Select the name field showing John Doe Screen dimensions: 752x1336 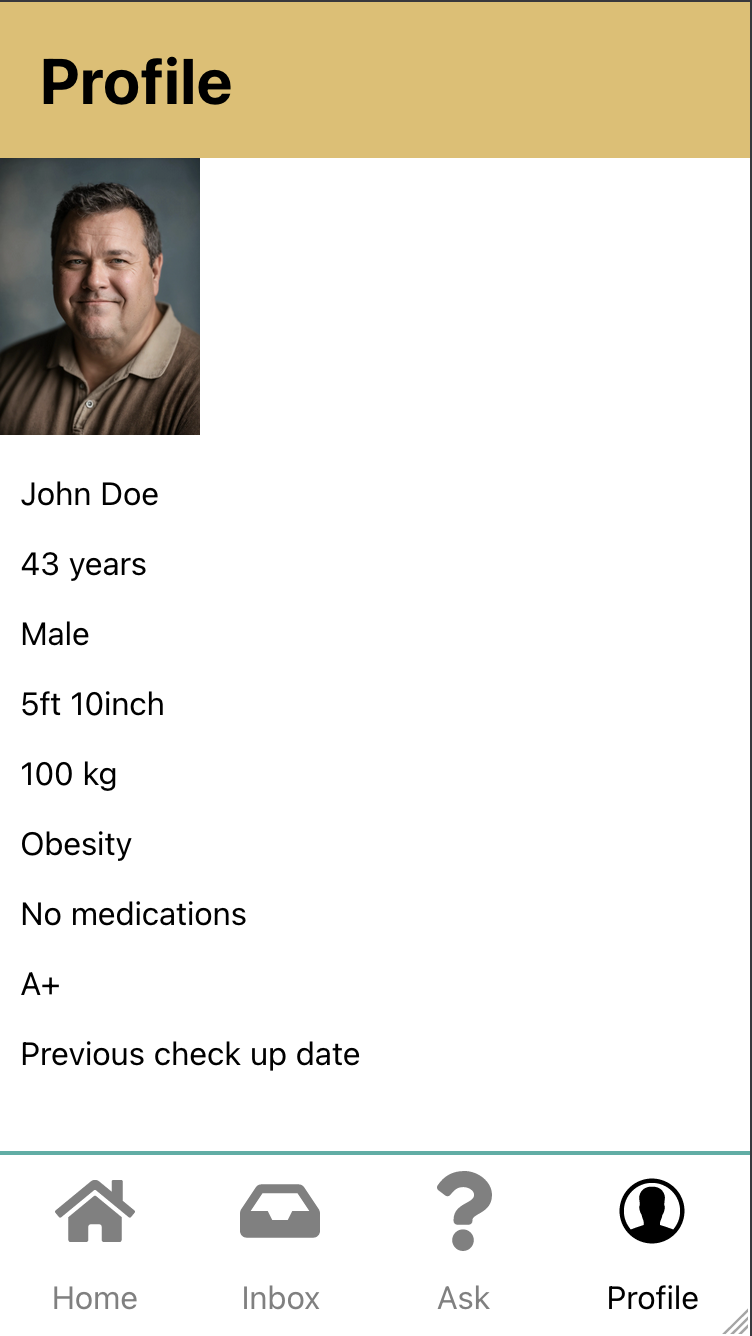point(89,494)
